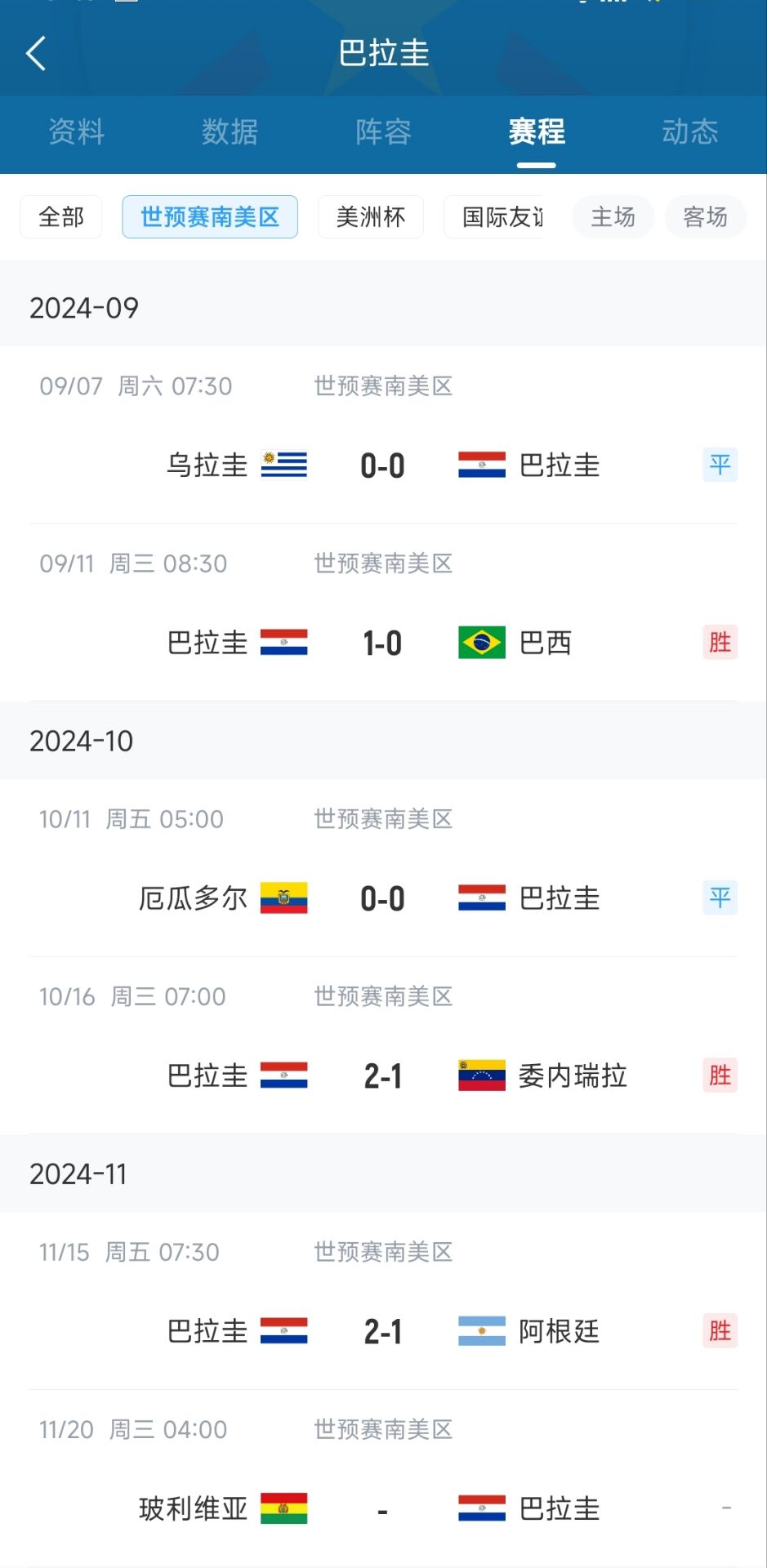
Task: Open the 厄瓜多尔 vs 巴拉圭 match
Action: pos(383,868)
